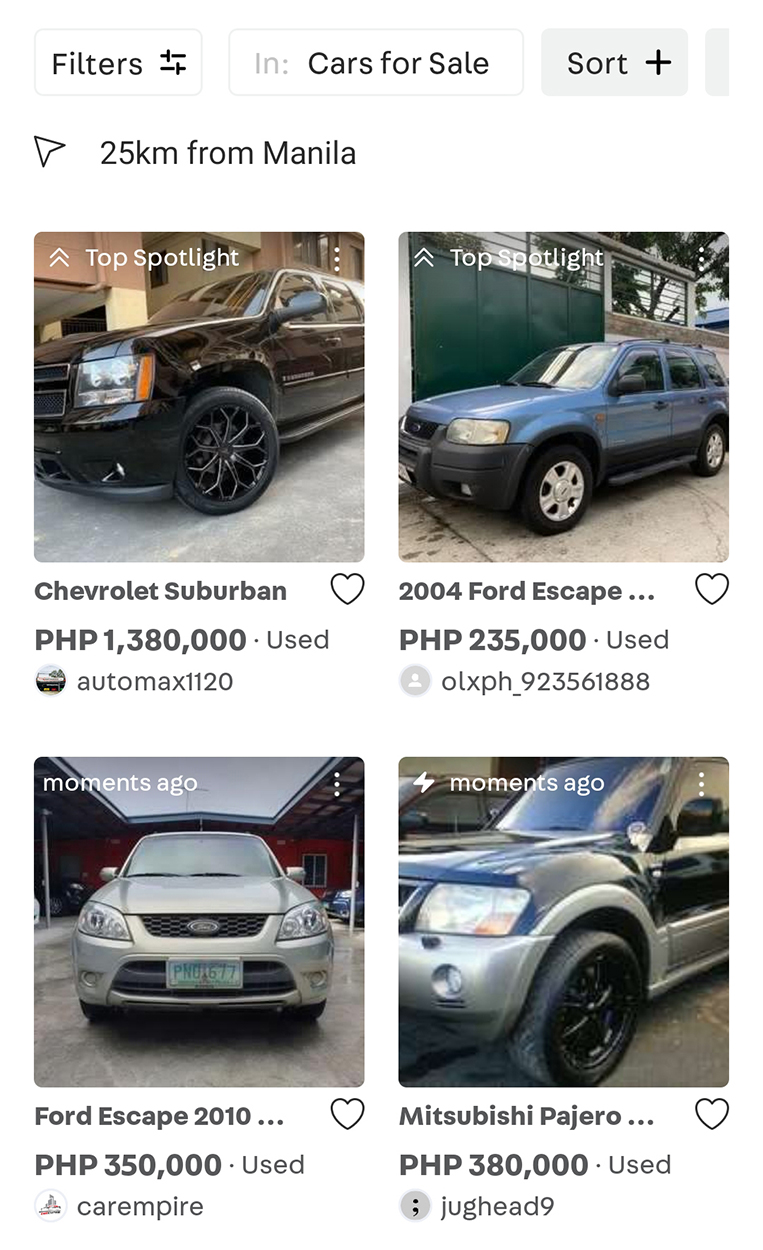Like the Mitsubishi Pajero listing
The height and width of the screenshot is (1250, 763).
(712, 1114)
